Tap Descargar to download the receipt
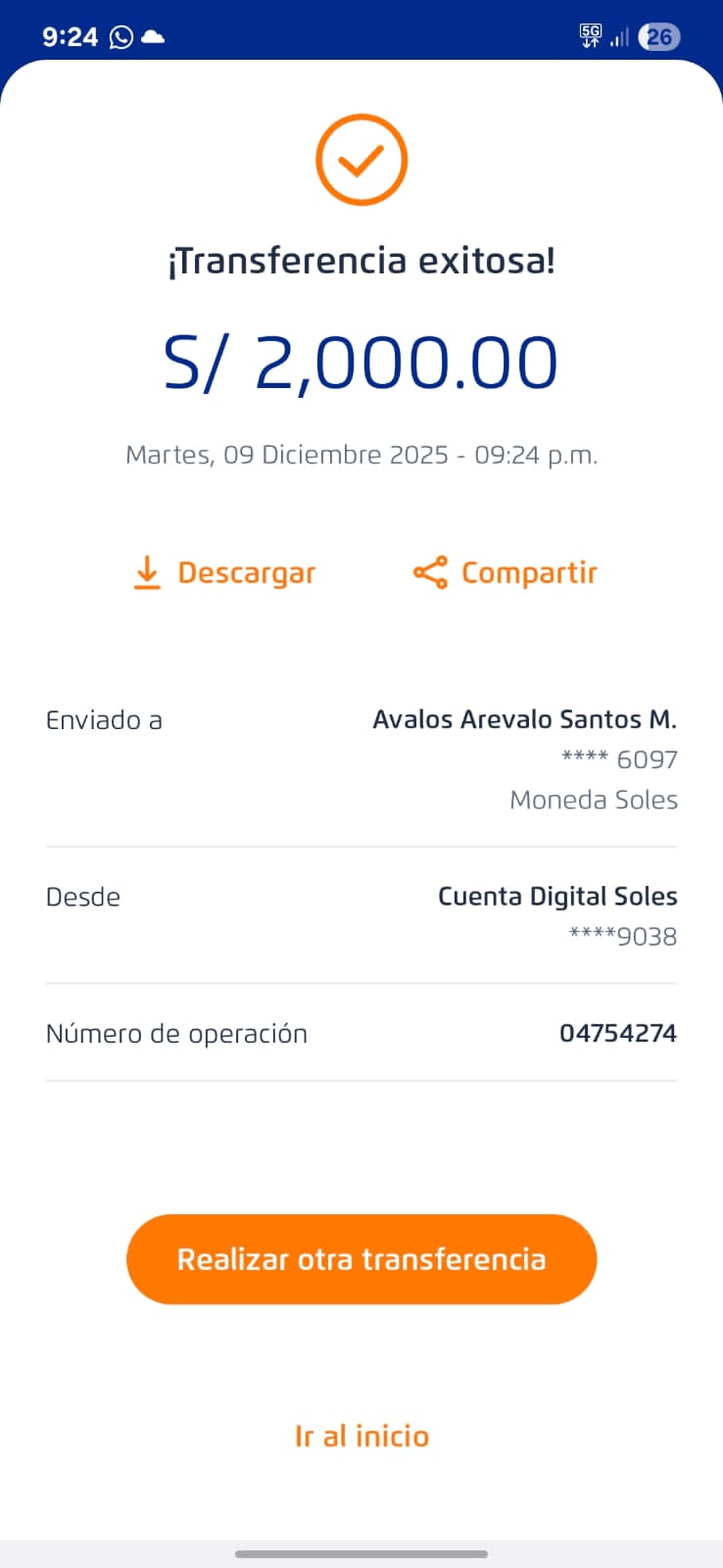 [224, 572]
